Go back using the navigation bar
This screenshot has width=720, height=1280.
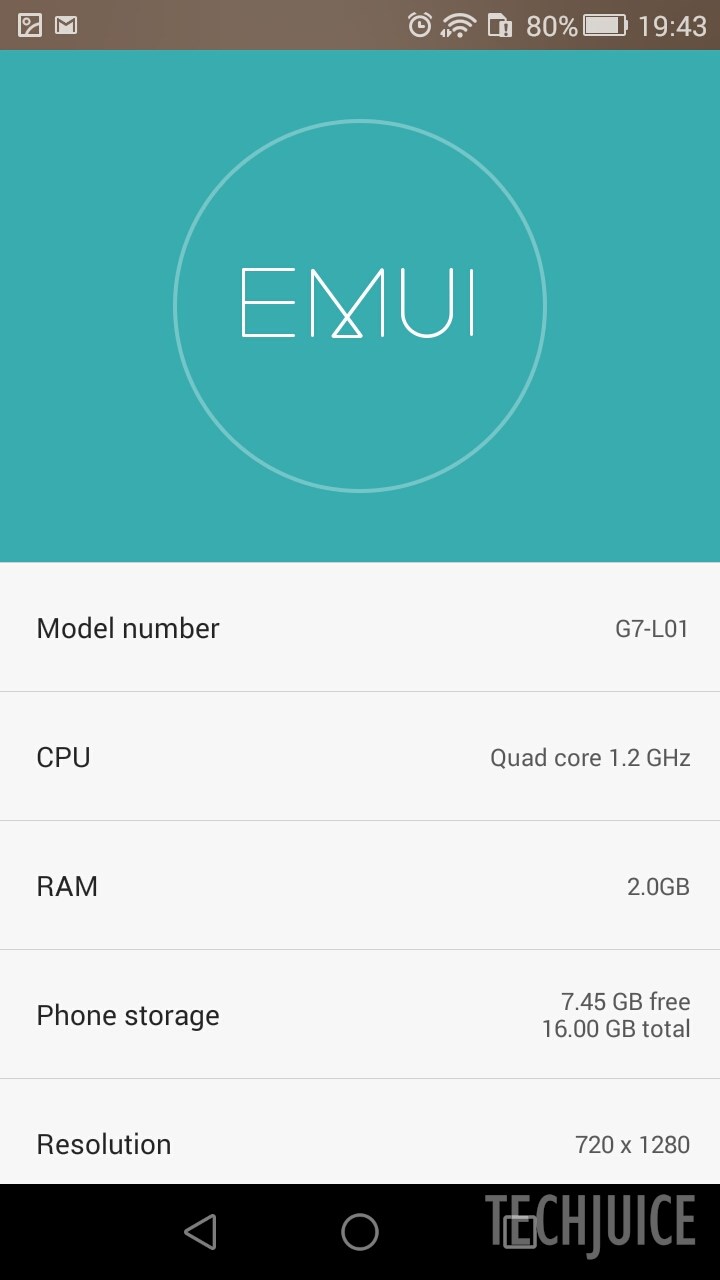click(201, 1232)
